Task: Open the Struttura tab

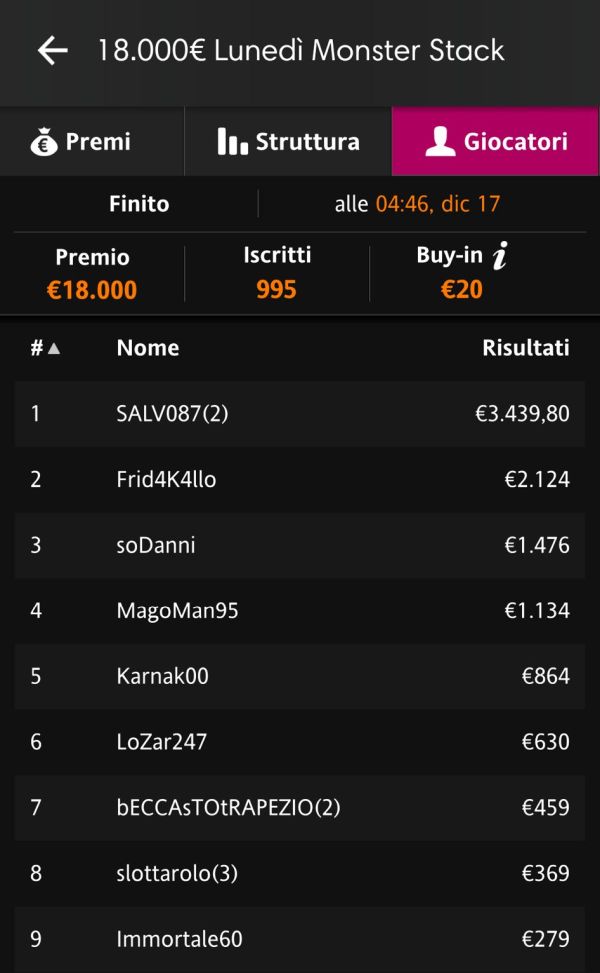Action: [288, 141]
